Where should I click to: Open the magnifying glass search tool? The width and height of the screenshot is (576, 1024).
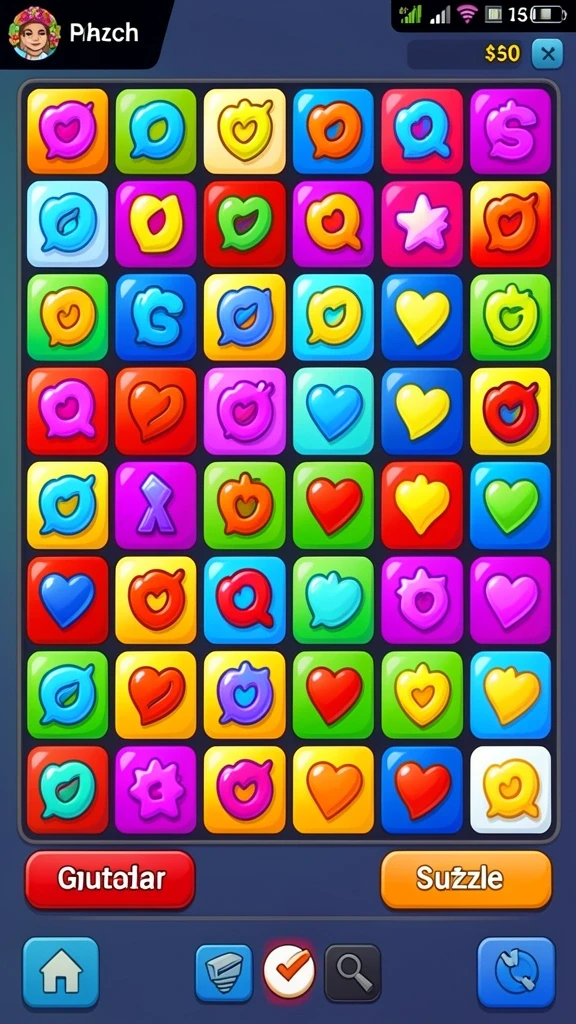pyautogui.click(x=353, y=973)
